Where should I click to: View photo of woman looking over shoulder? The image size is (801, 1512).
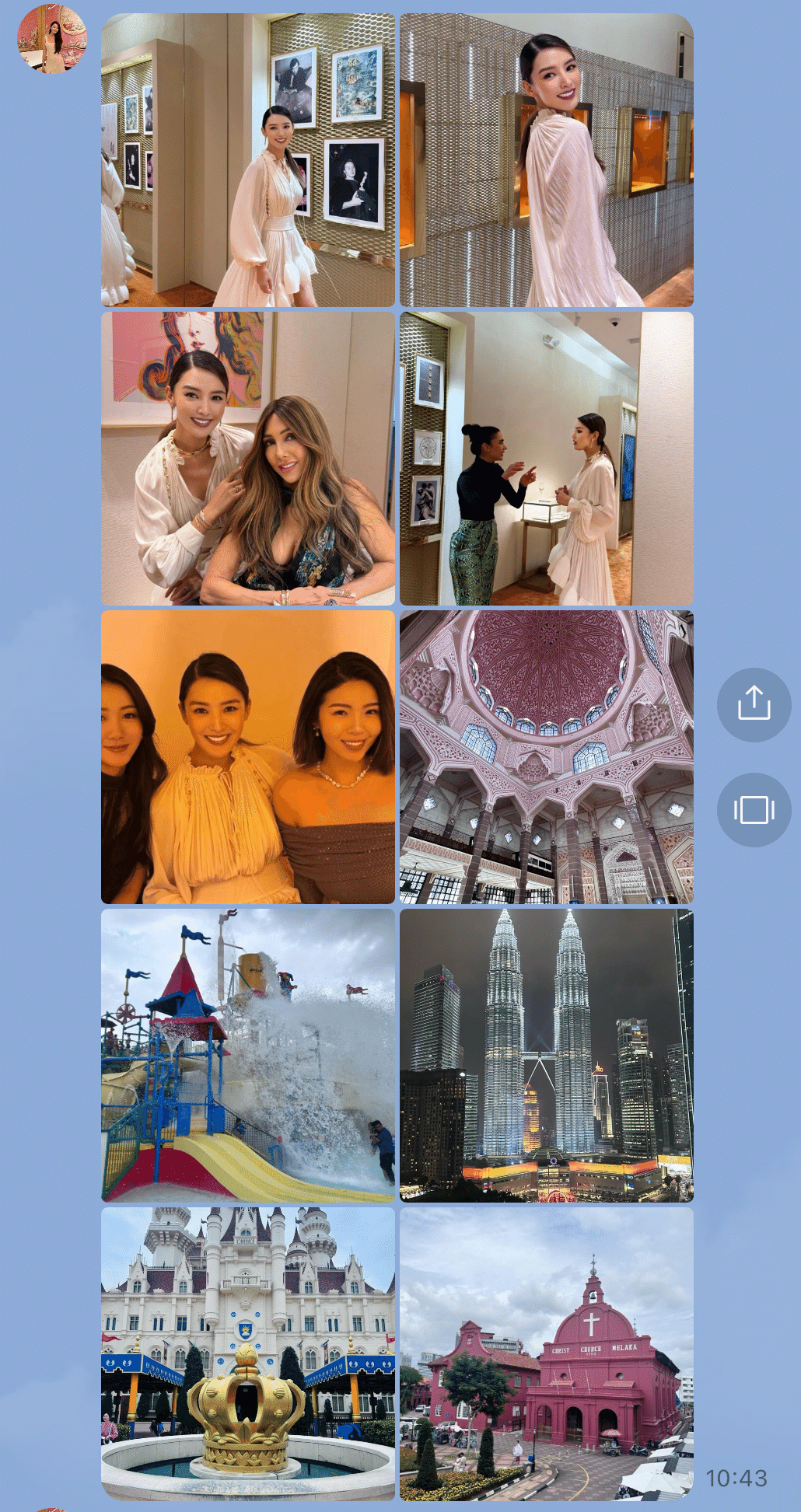[546, 160]
